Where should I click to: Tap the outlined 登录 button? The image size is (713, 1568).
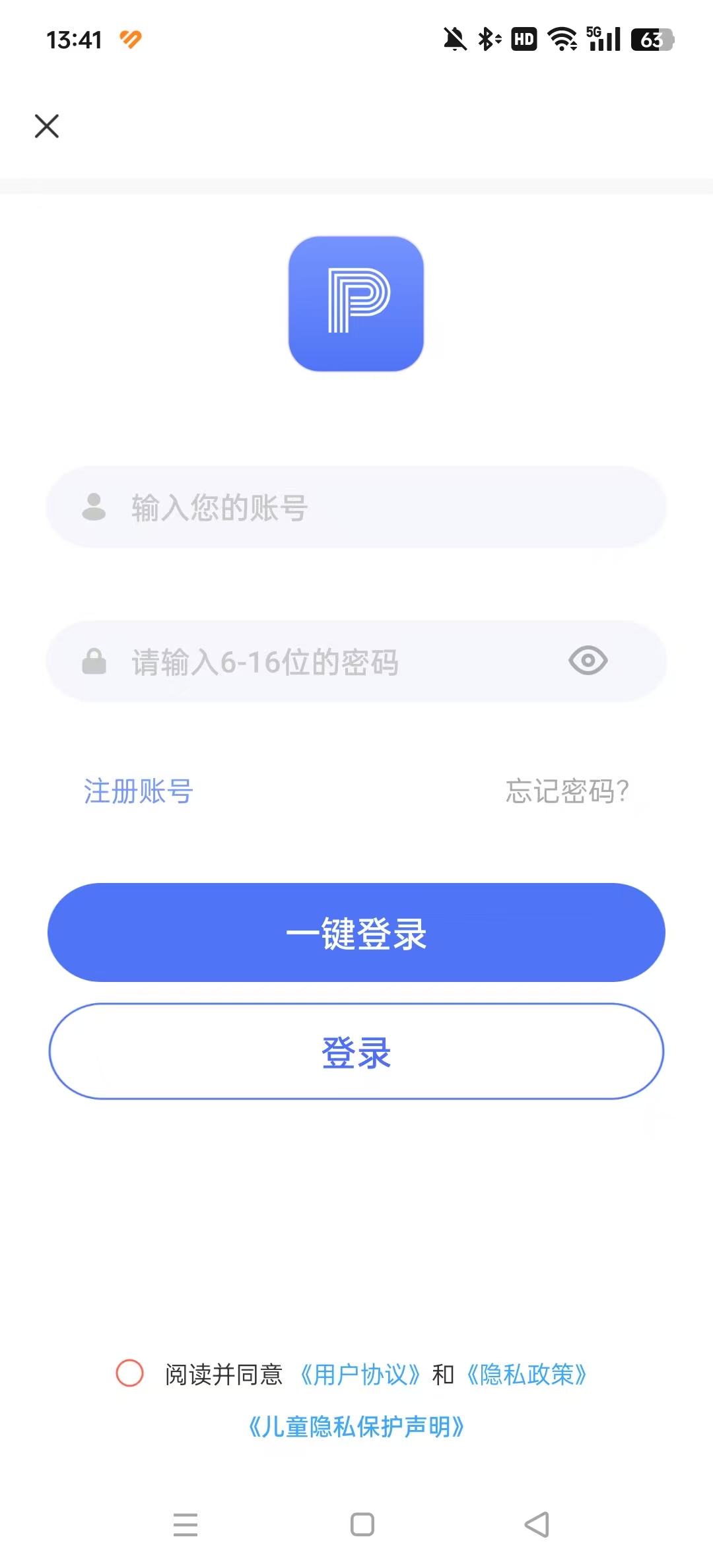tap(356, 1051)
